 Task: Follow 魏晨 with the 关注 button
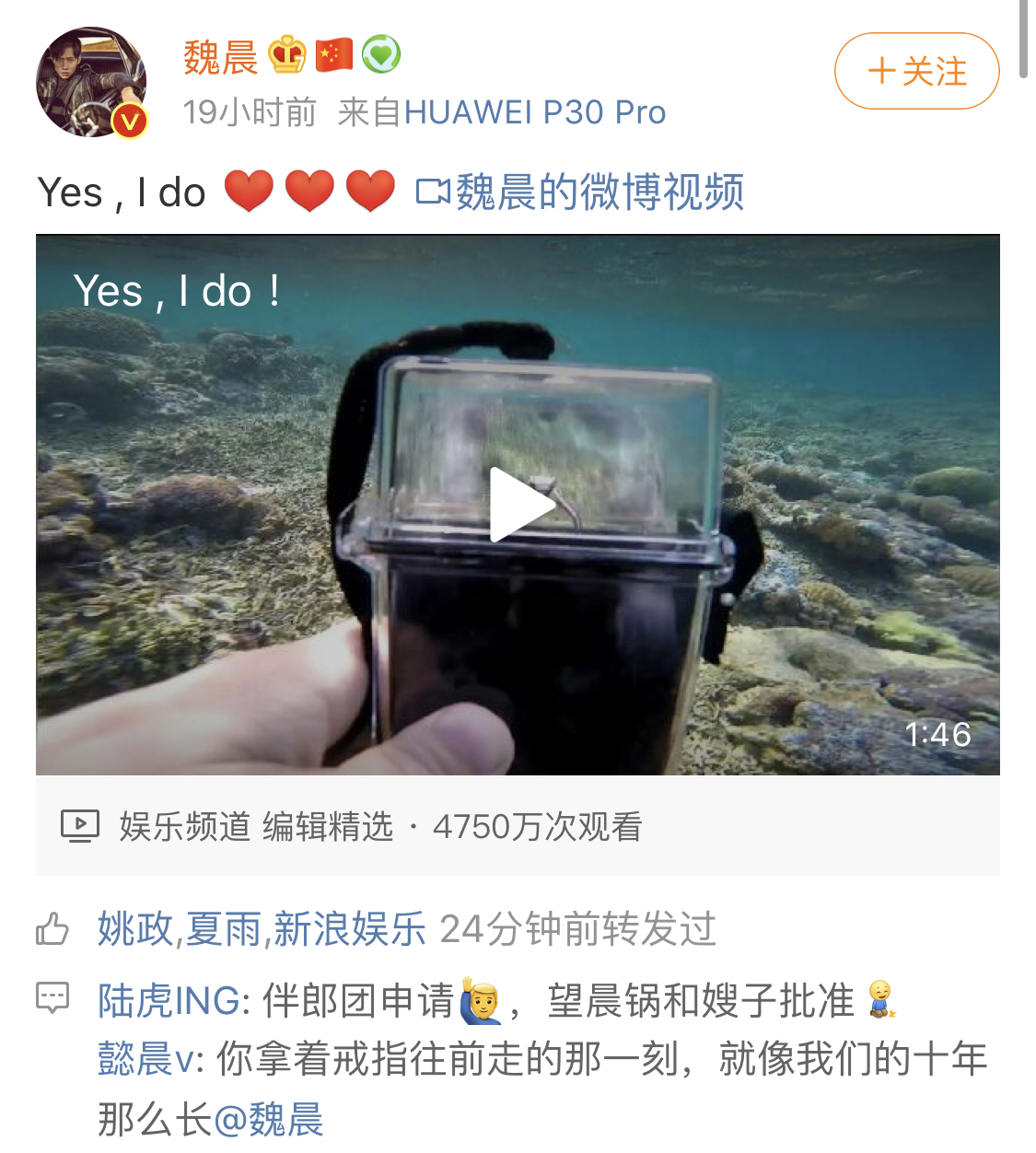pyautogui.click(x=916, y=71)
